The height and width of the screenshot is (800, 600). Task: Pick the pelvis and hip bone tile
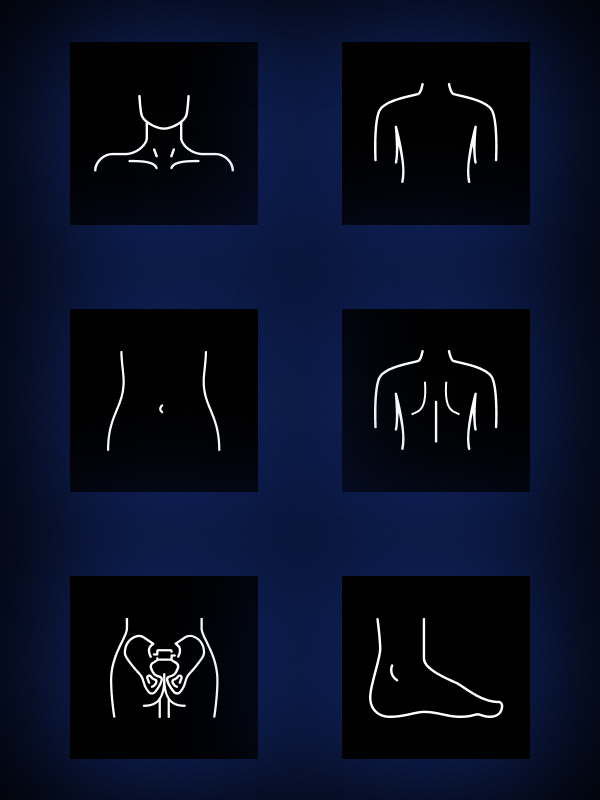click(164, 667)
